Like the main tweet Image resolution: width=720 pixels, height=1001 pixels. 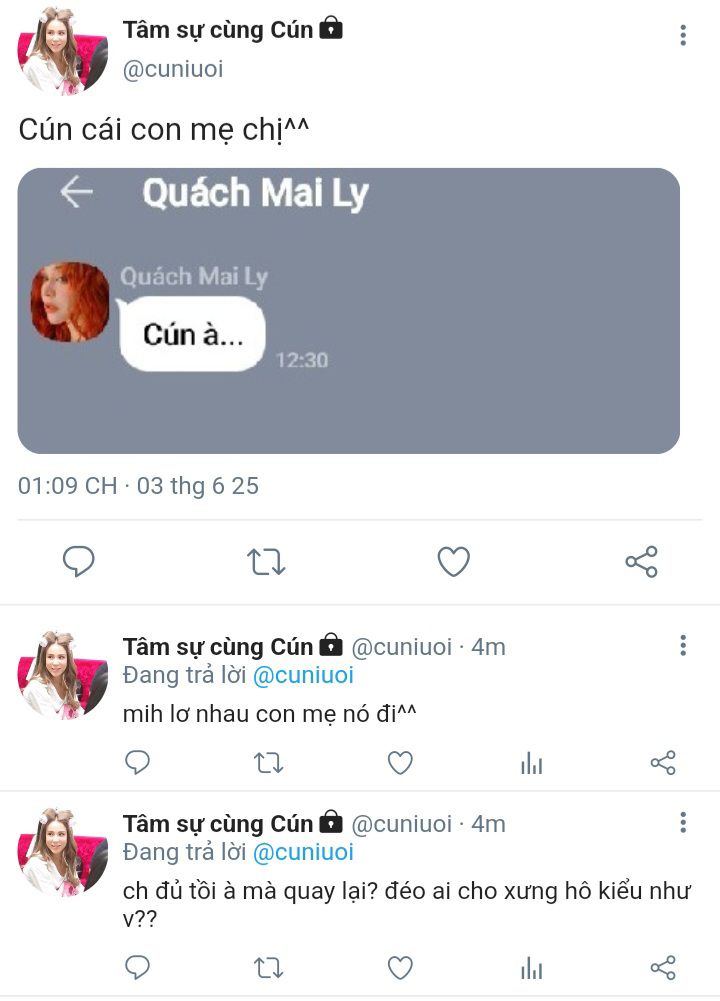454,562
